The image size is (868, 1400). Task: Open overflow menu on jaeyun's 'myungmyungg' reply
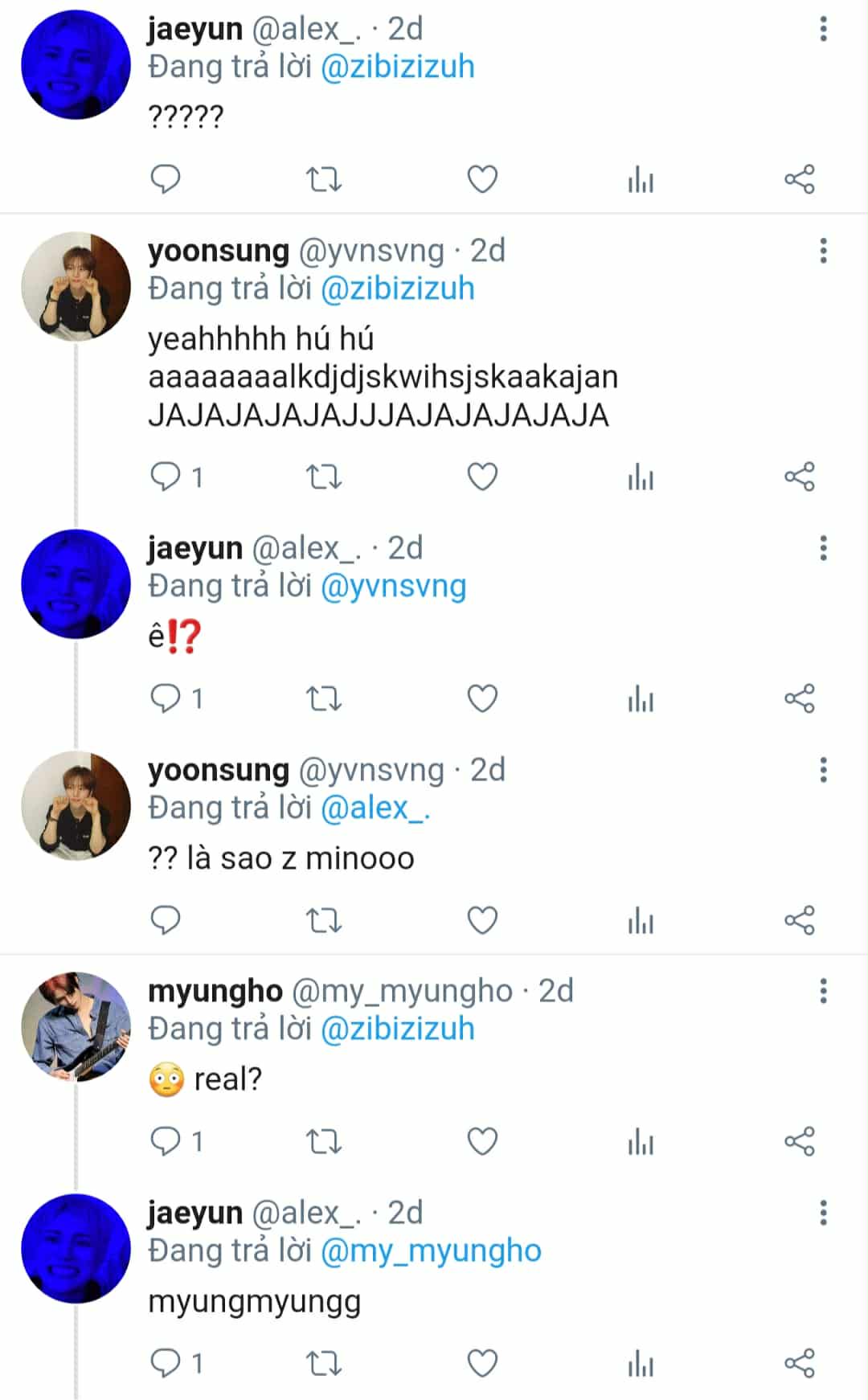tap(823, 1213)
